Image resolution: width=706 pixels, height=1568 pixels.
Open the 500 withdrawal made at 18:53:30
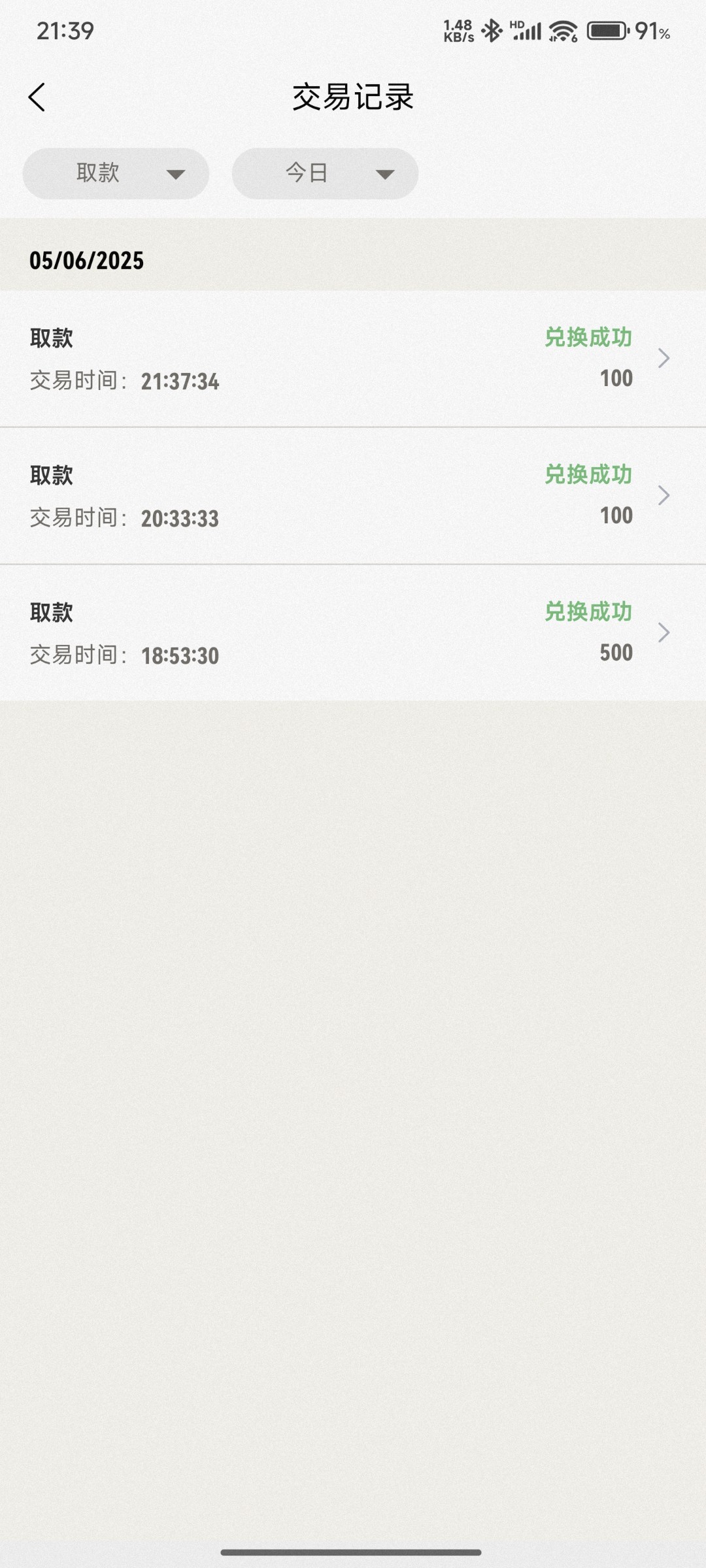(x=353, y=633)
